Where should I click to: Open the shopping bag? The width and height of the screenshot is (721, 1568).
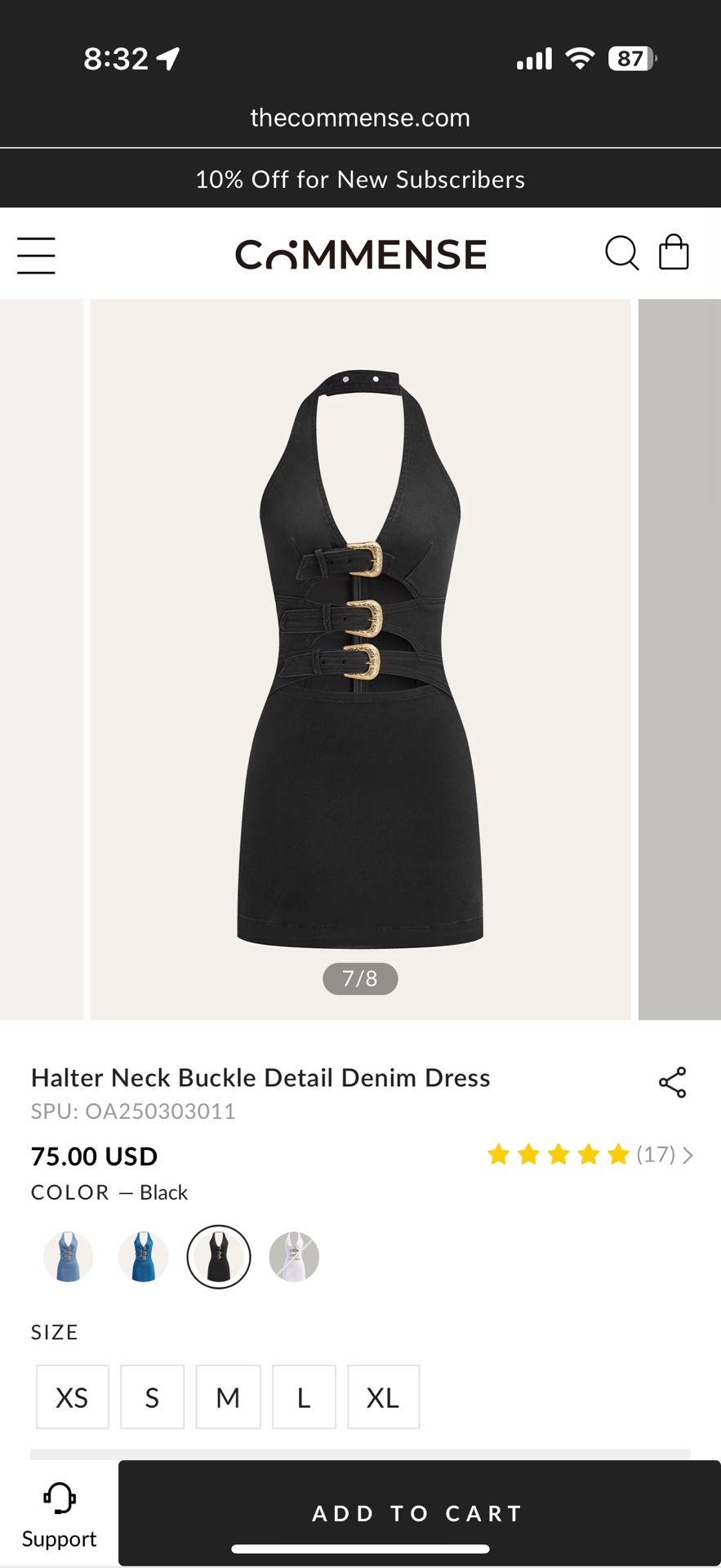tap(674, 252)
